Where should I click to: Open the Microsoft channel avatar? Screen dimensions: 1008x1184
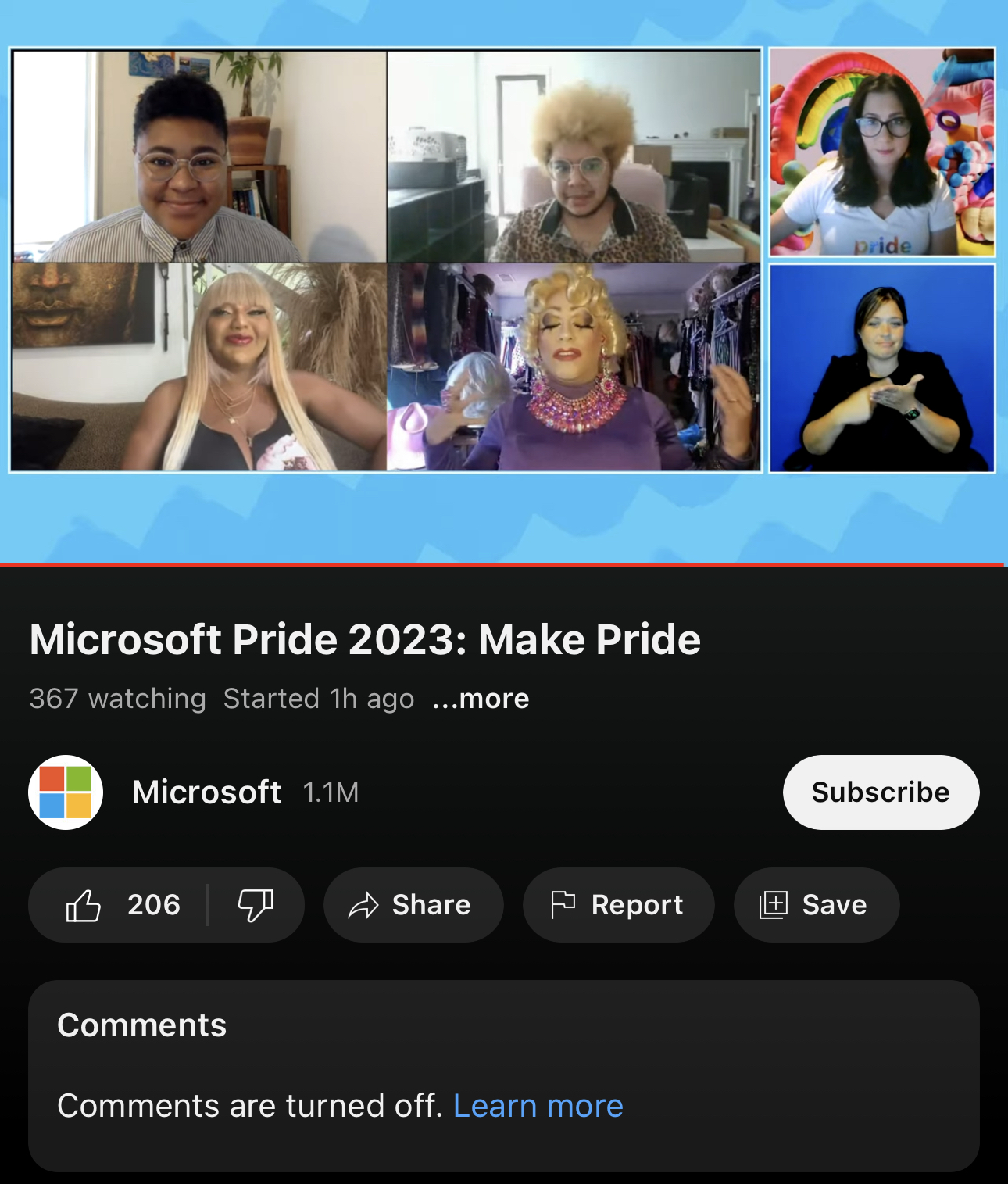(66, 792)
